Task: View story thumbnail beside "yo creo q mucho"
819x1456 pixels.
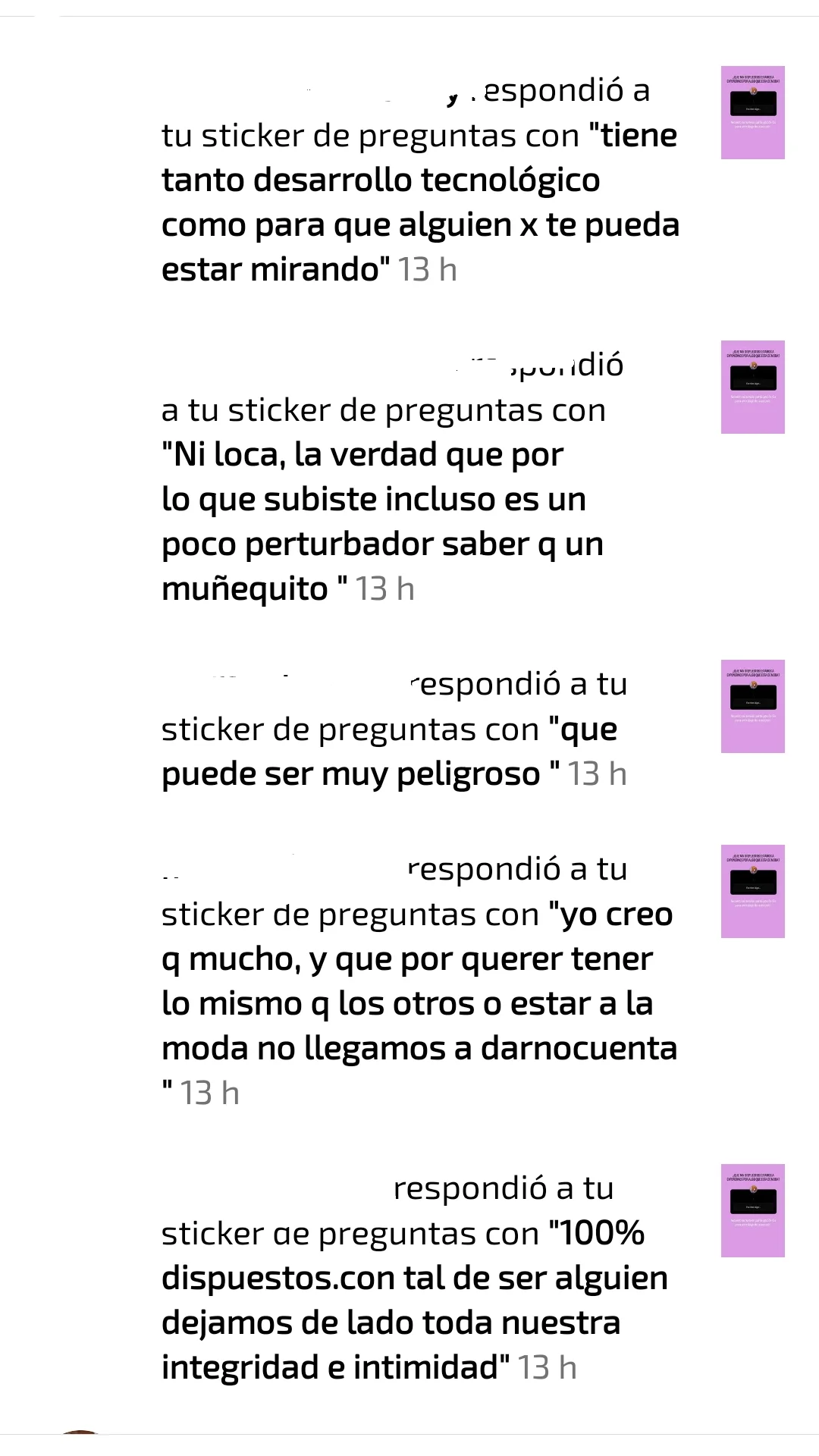Action: coord(753,892)
